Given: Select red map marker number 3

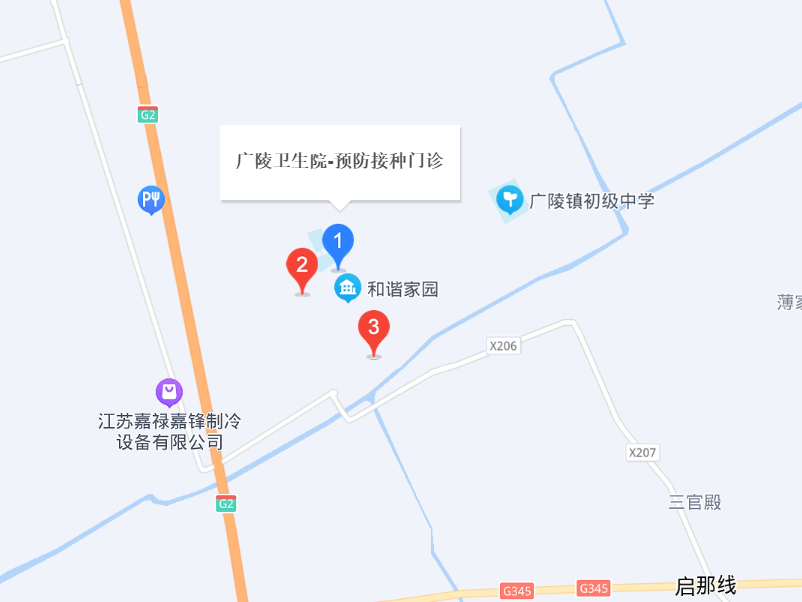Looking at the screenshot, I should pos(373,328).
